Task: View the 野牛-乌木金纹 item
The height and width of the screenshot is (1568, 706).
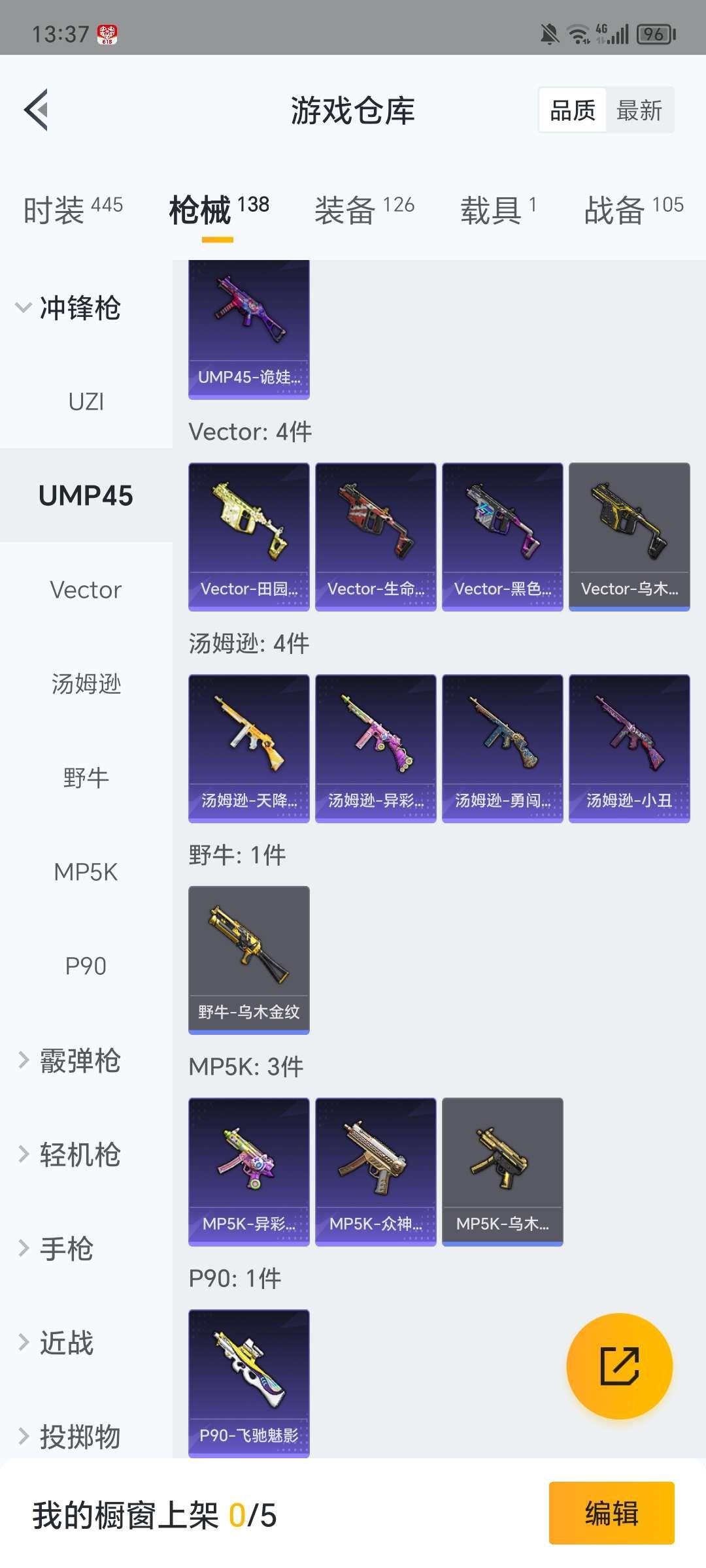Action: (x=248, y=960)
